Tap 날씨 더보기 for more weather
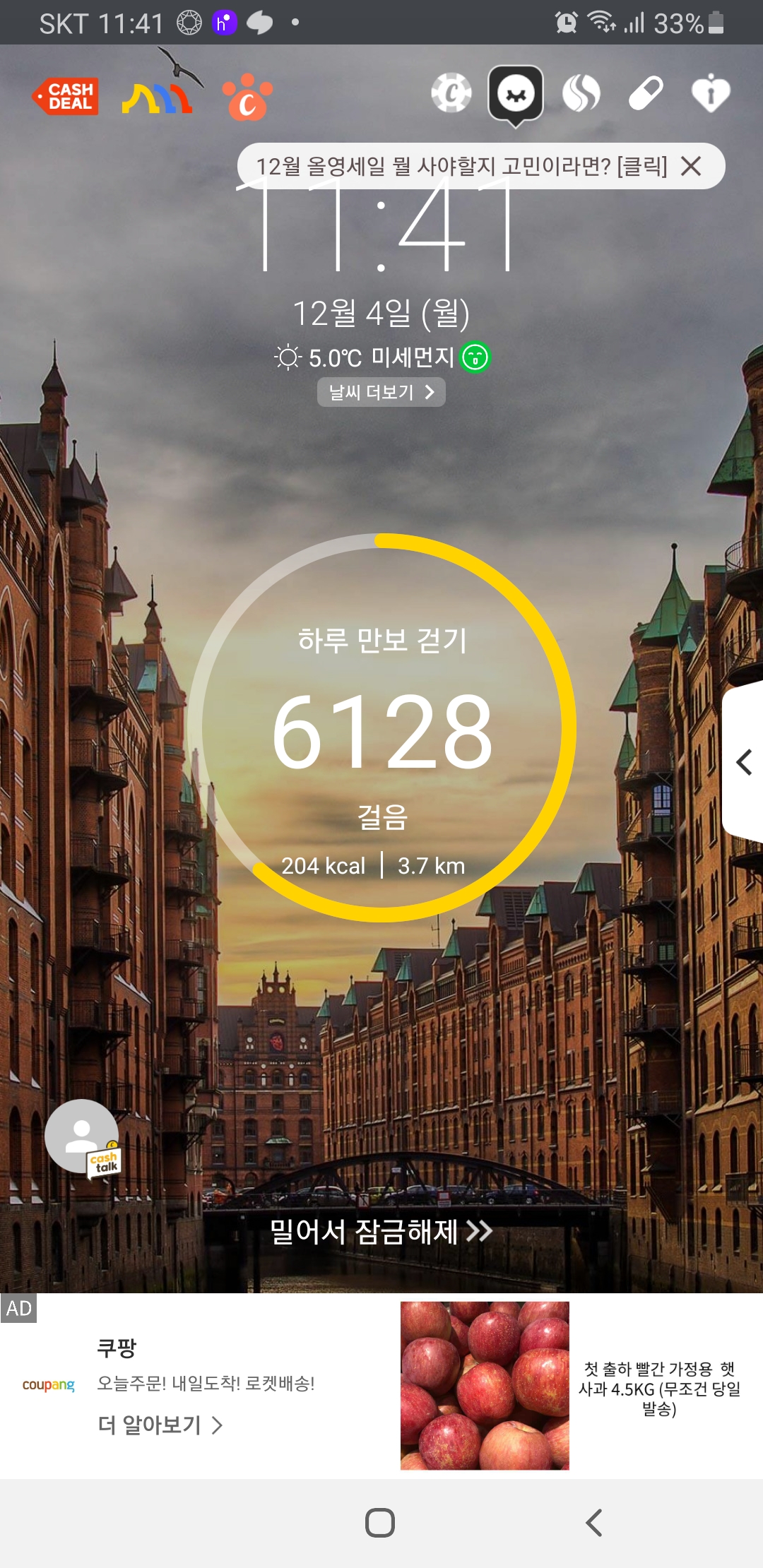The height and width of the screenshot is (1568, 763). pos(381,392)
